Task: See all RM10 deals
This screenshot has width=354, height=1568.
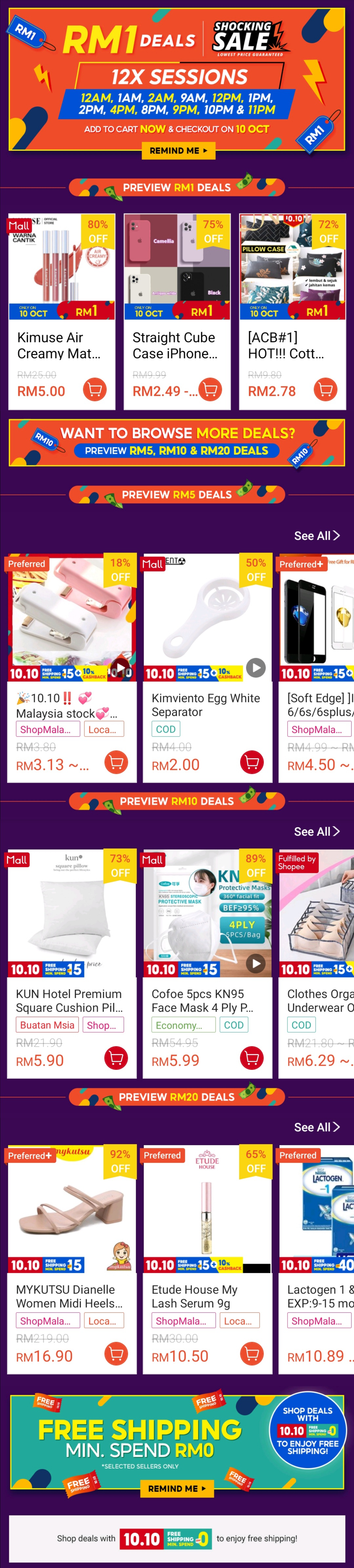Action: point(316,832)
